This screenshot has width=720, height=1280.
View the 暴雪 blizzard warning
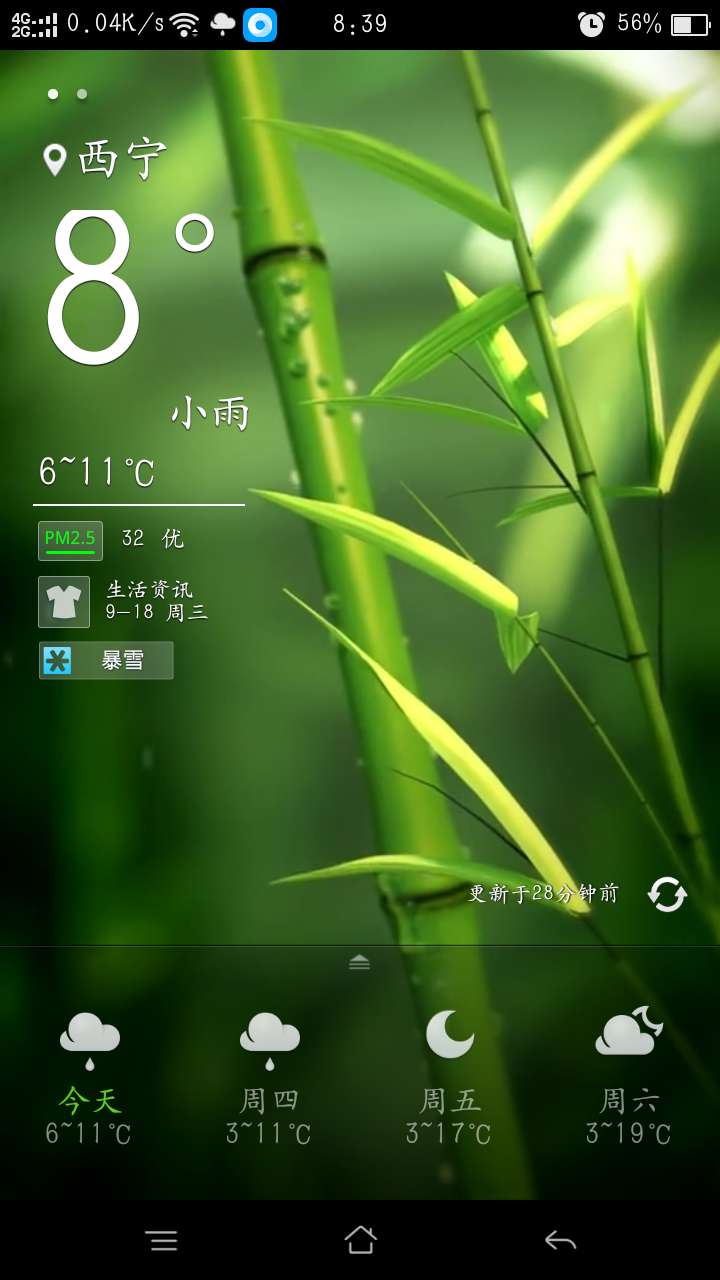click(x=106, y=660)
